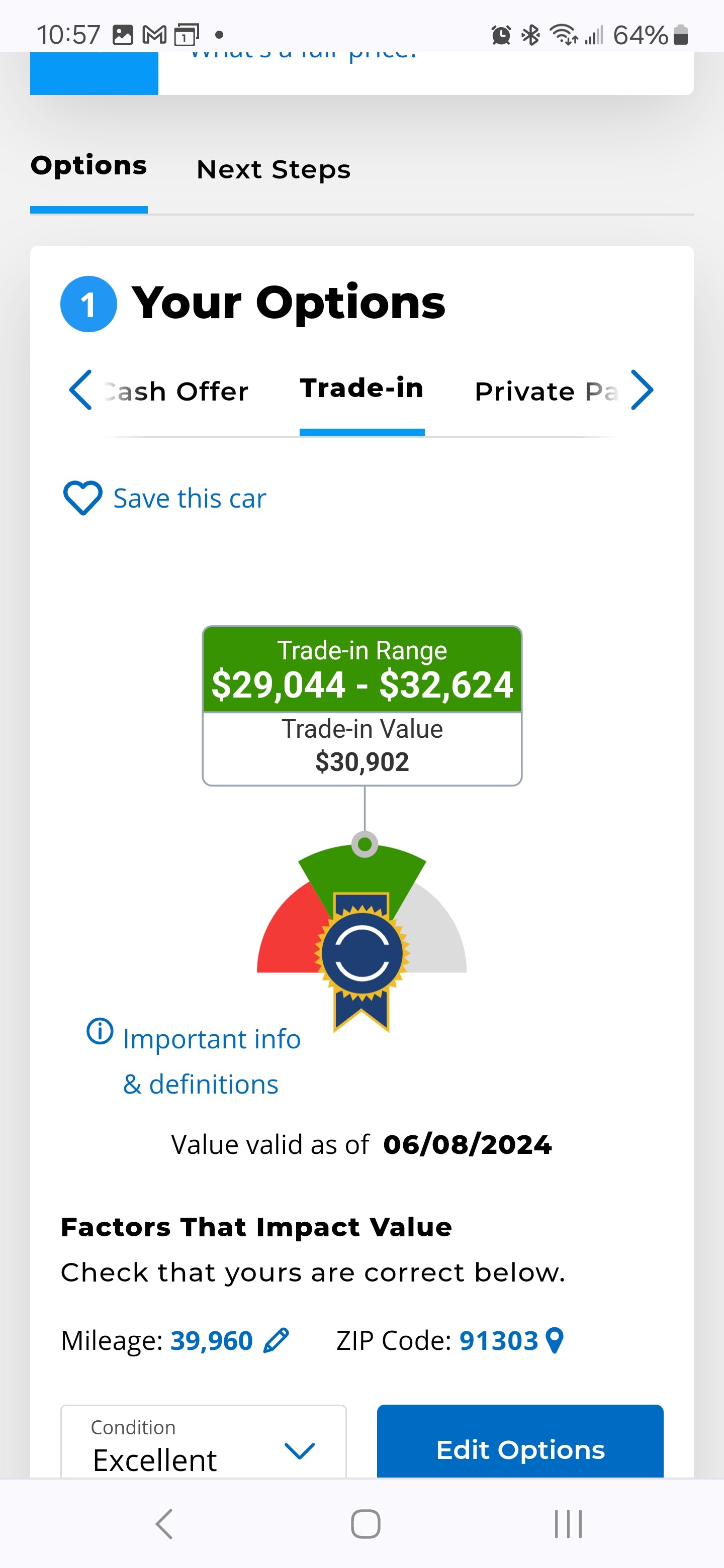This screenshot has height=1568, width=724.
Task: Select the Trade-in option tab
Action: [361, 388]
